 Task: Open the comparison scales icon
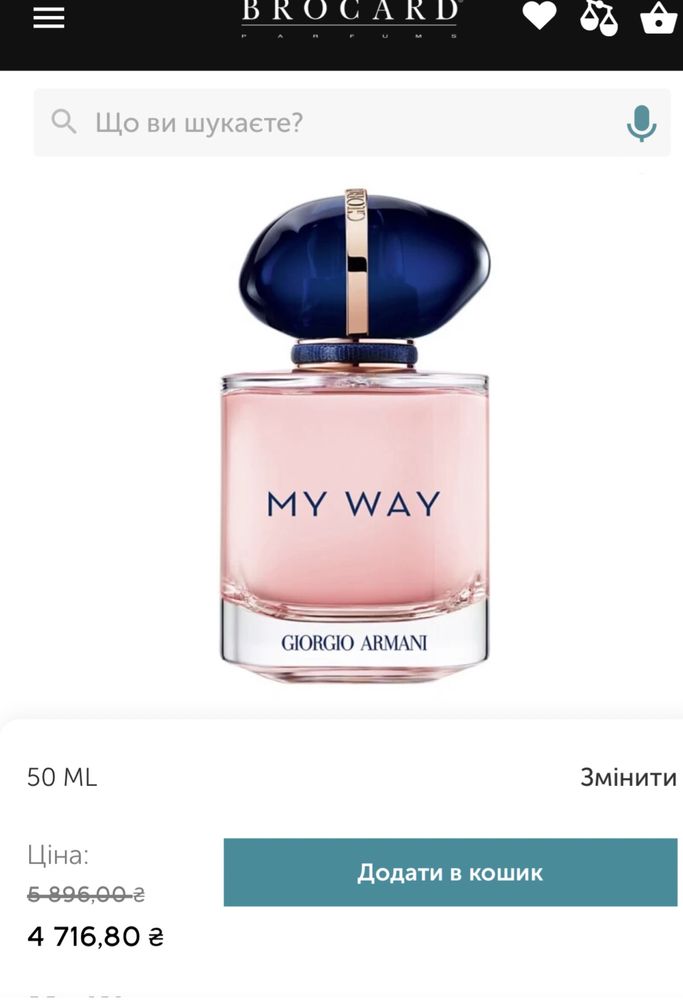coord(599,16)
